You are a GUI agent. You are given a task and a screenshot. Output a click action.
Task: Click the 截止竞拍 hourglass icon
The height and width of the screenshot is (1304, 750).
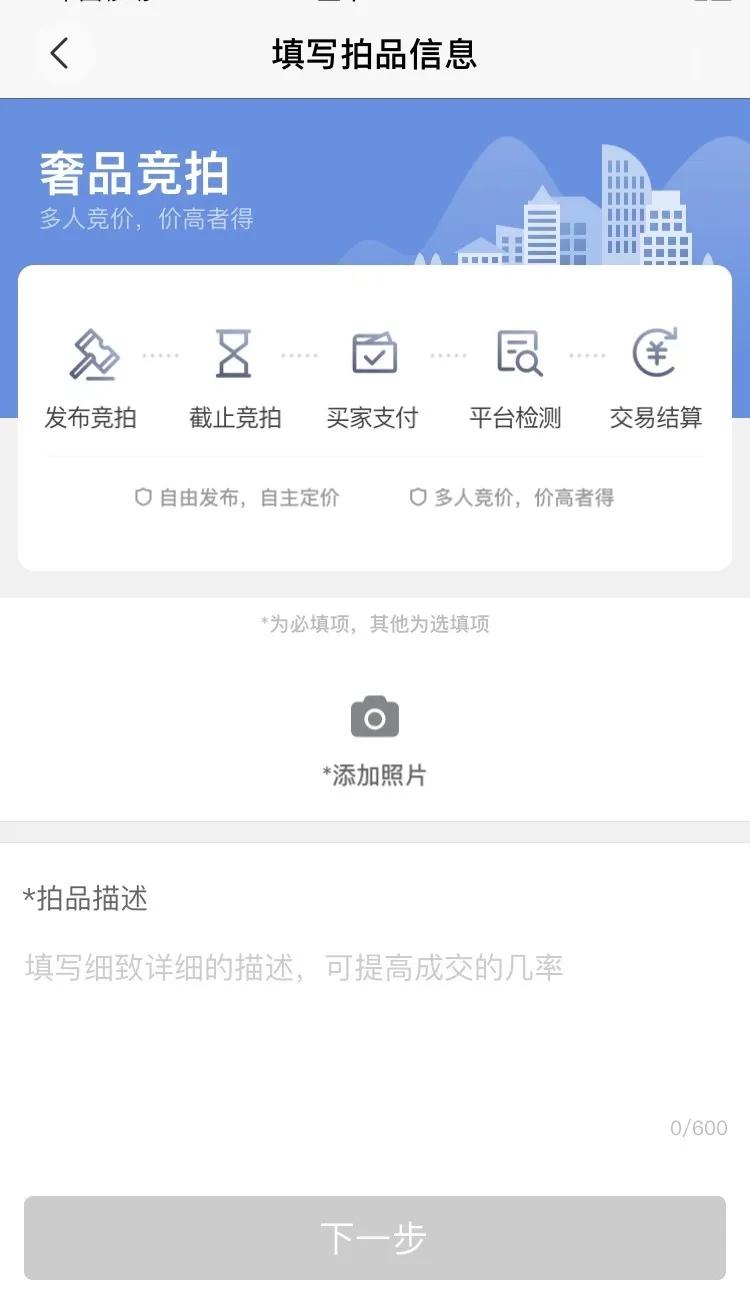coord(234,353)
